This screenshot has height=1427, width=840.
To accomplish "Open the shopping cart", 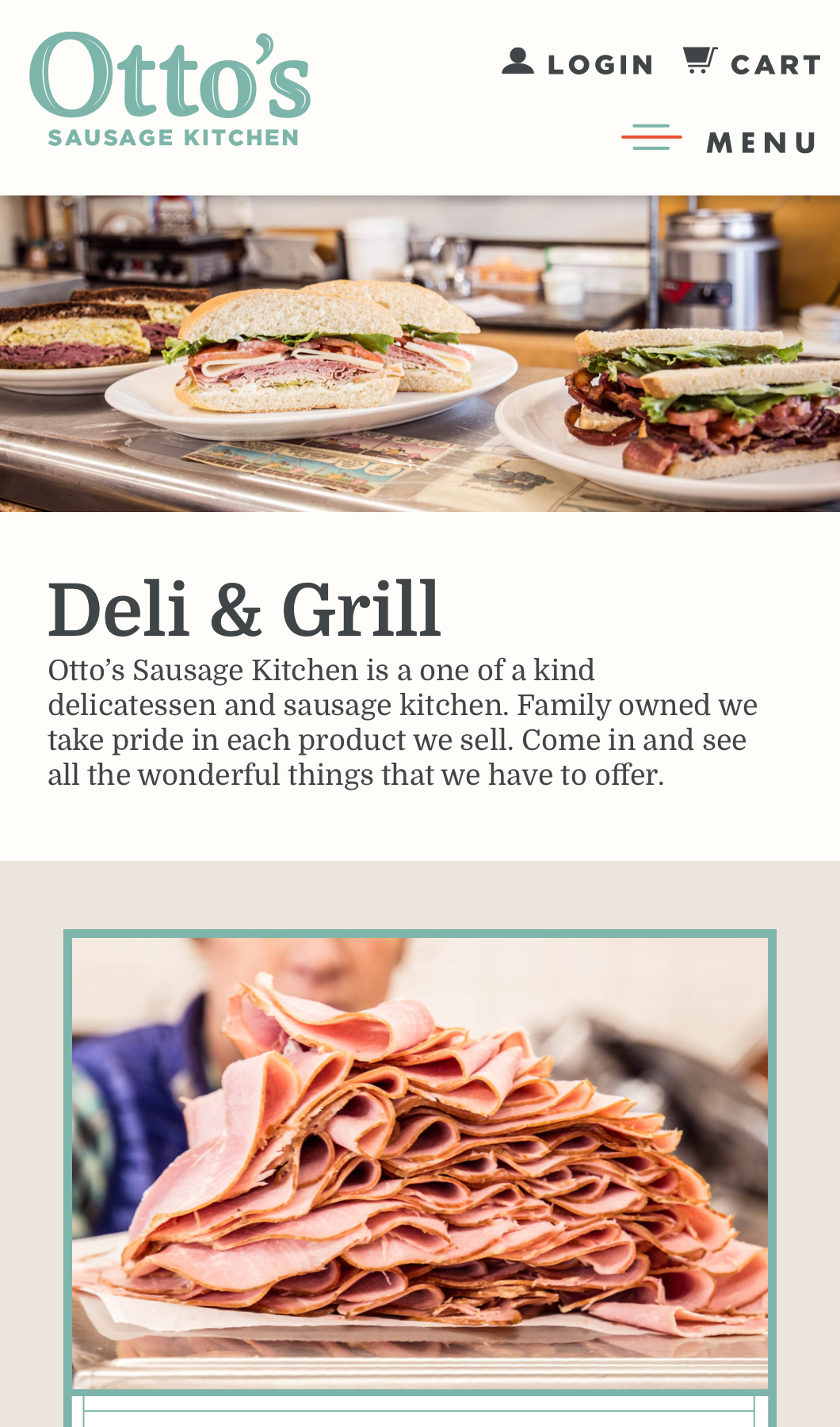I will [x=752, y=63].
